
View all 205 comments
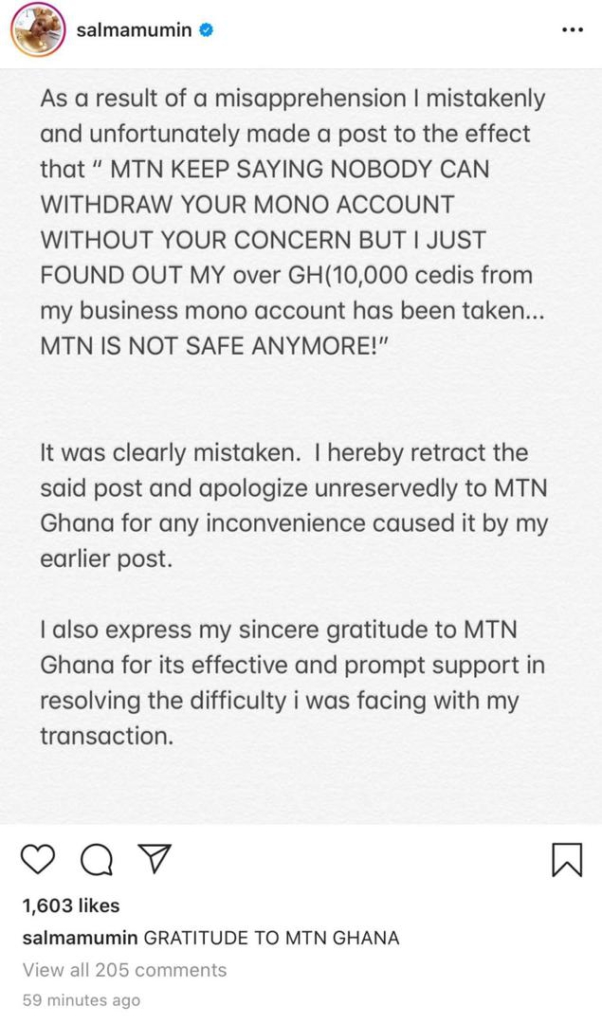(124, 969)
